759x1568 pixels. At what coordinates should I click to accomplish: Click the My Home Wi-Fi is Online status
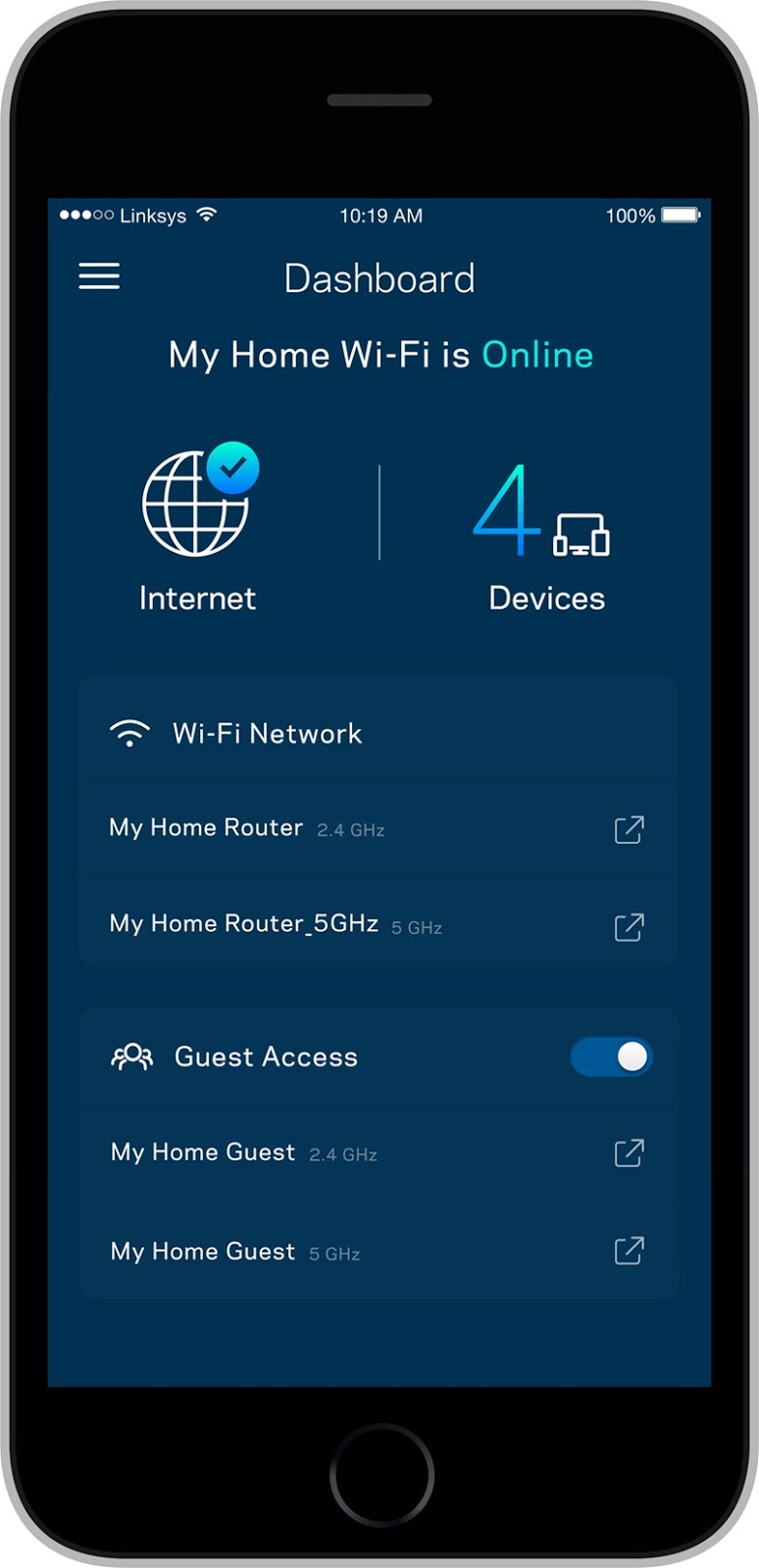click(379, 355)
